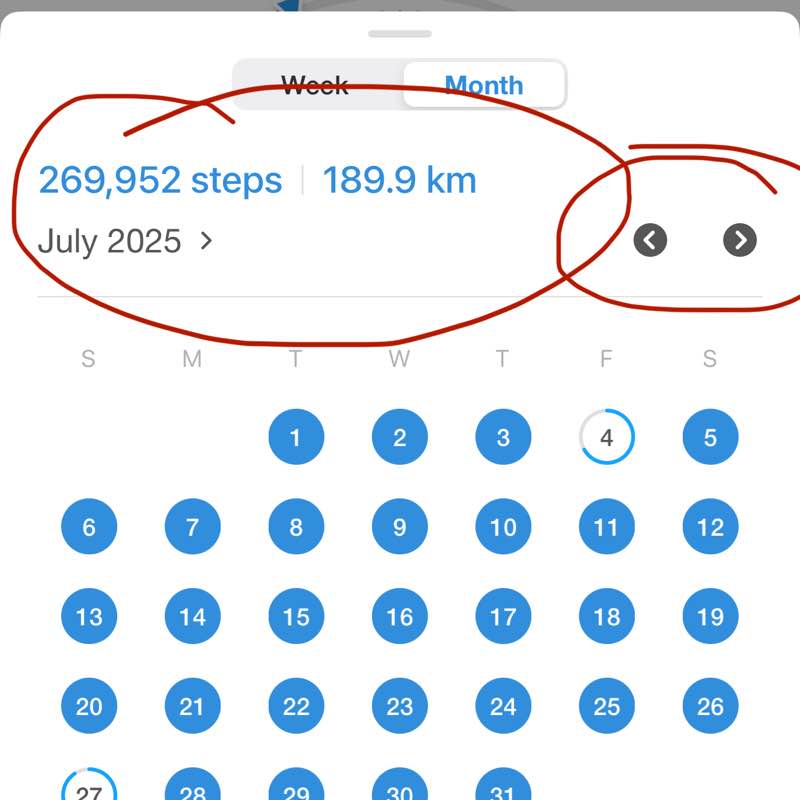Open step details for July 1
The image size is (800, 800).
click(295, 437)
